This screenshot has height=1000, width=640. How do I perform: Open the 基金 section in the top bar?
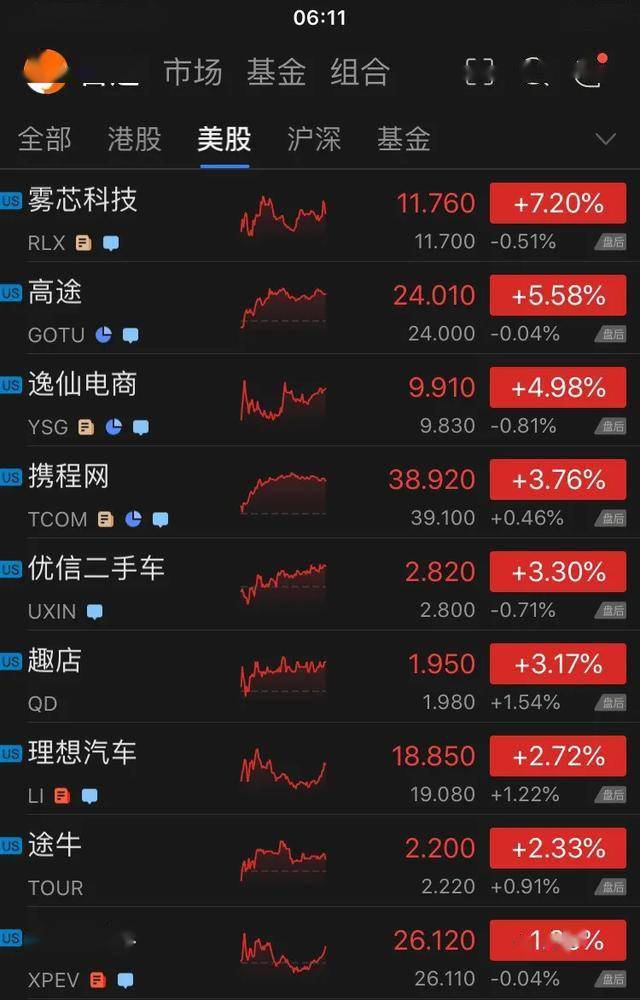276,72
